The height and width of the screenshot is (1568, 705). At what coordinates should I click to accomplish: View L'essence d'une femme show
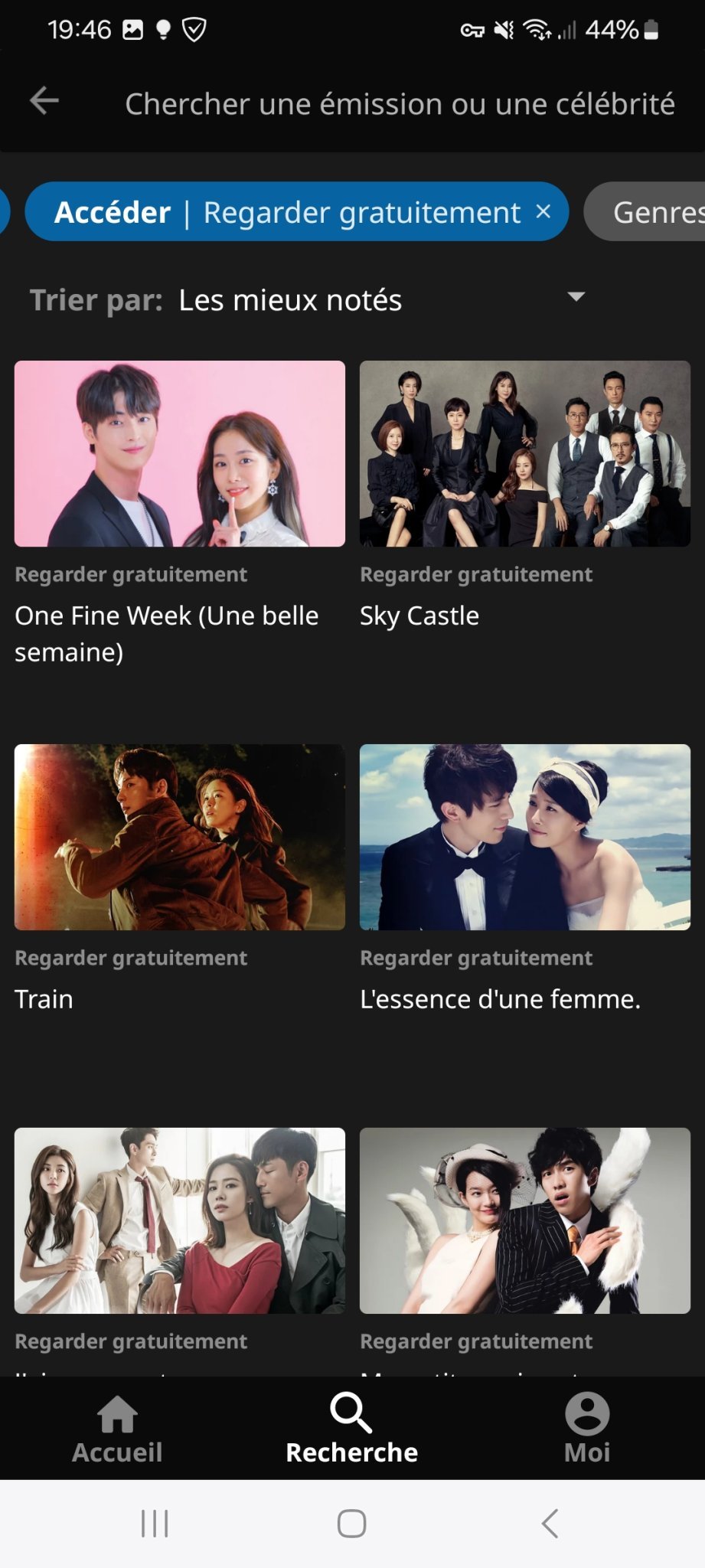pos(524,838)
